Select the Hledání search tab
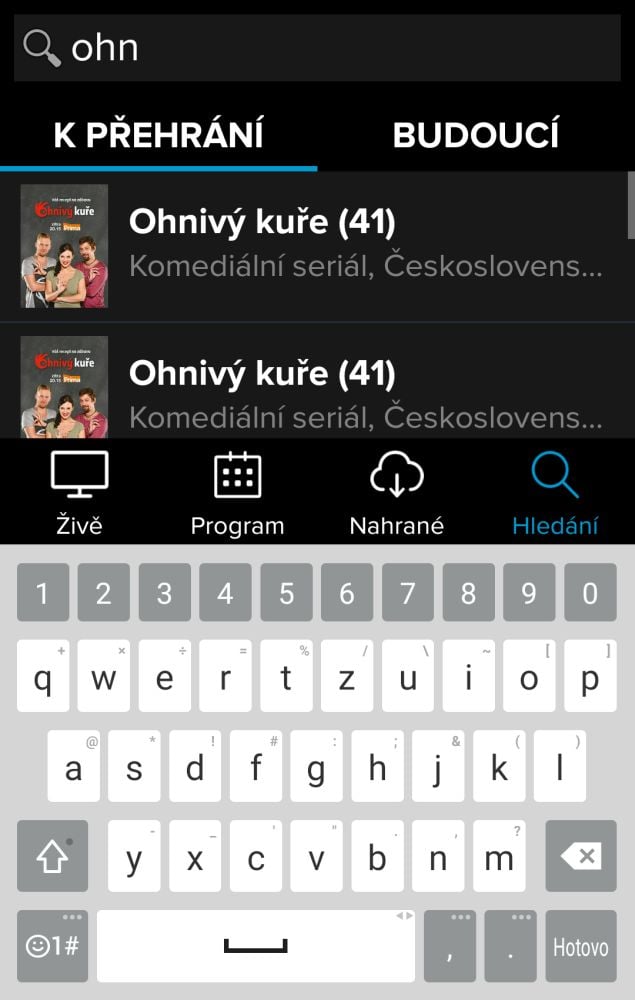The width and height of the screenshot is (635, 1000). (x=555, y=493)
